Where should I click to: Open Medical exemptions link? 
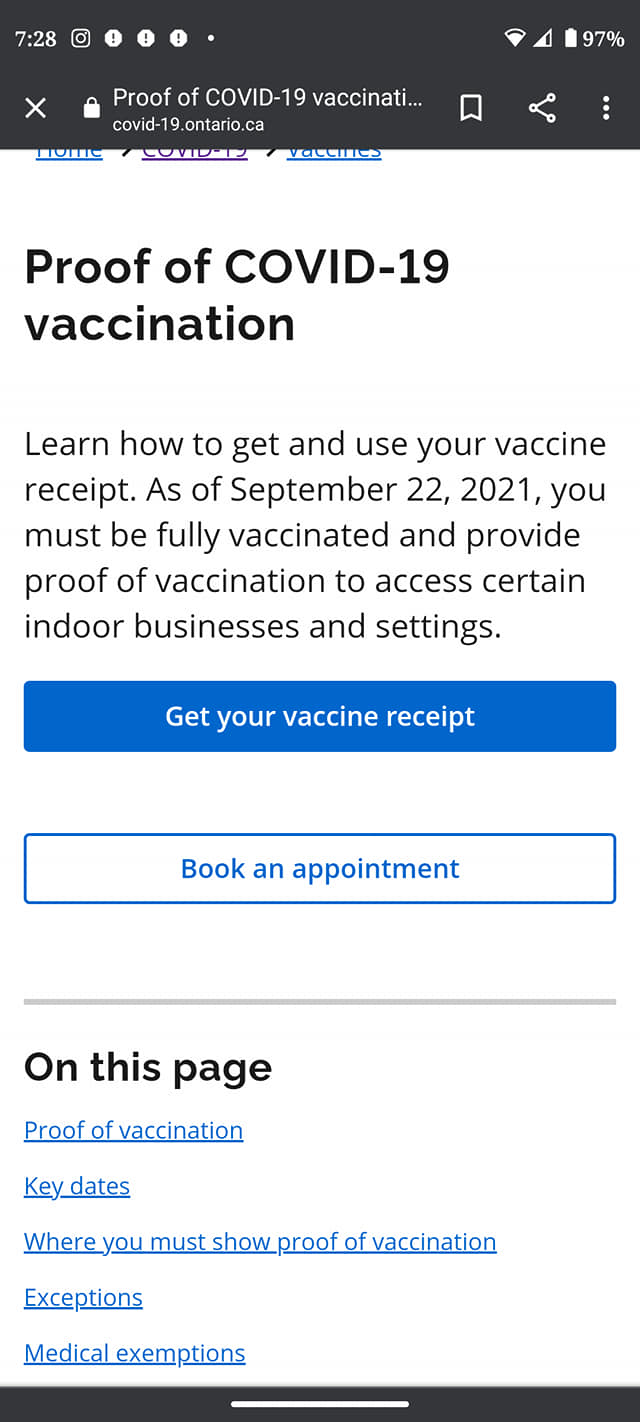(135, 1354)
